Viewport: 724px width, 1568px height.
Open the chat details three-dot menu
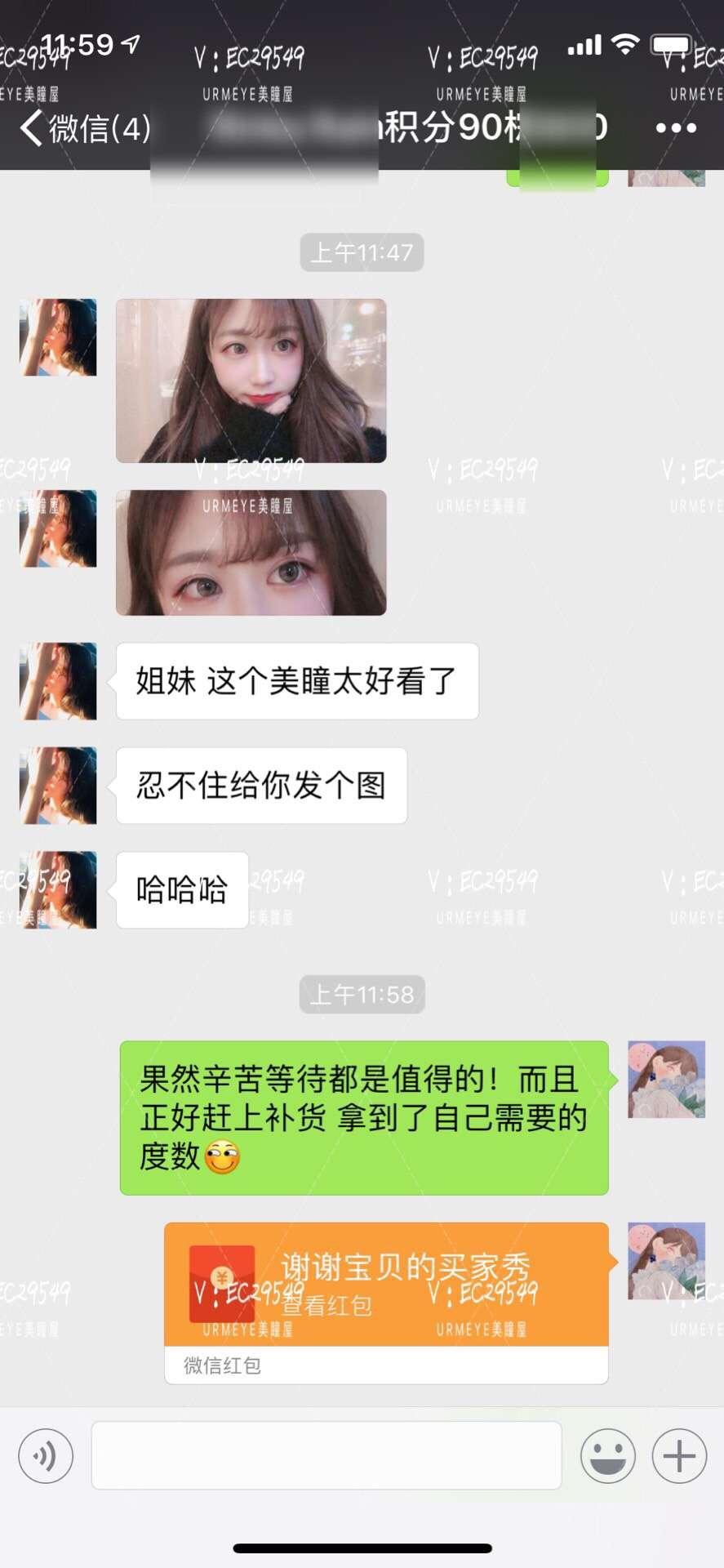[676, 128]
